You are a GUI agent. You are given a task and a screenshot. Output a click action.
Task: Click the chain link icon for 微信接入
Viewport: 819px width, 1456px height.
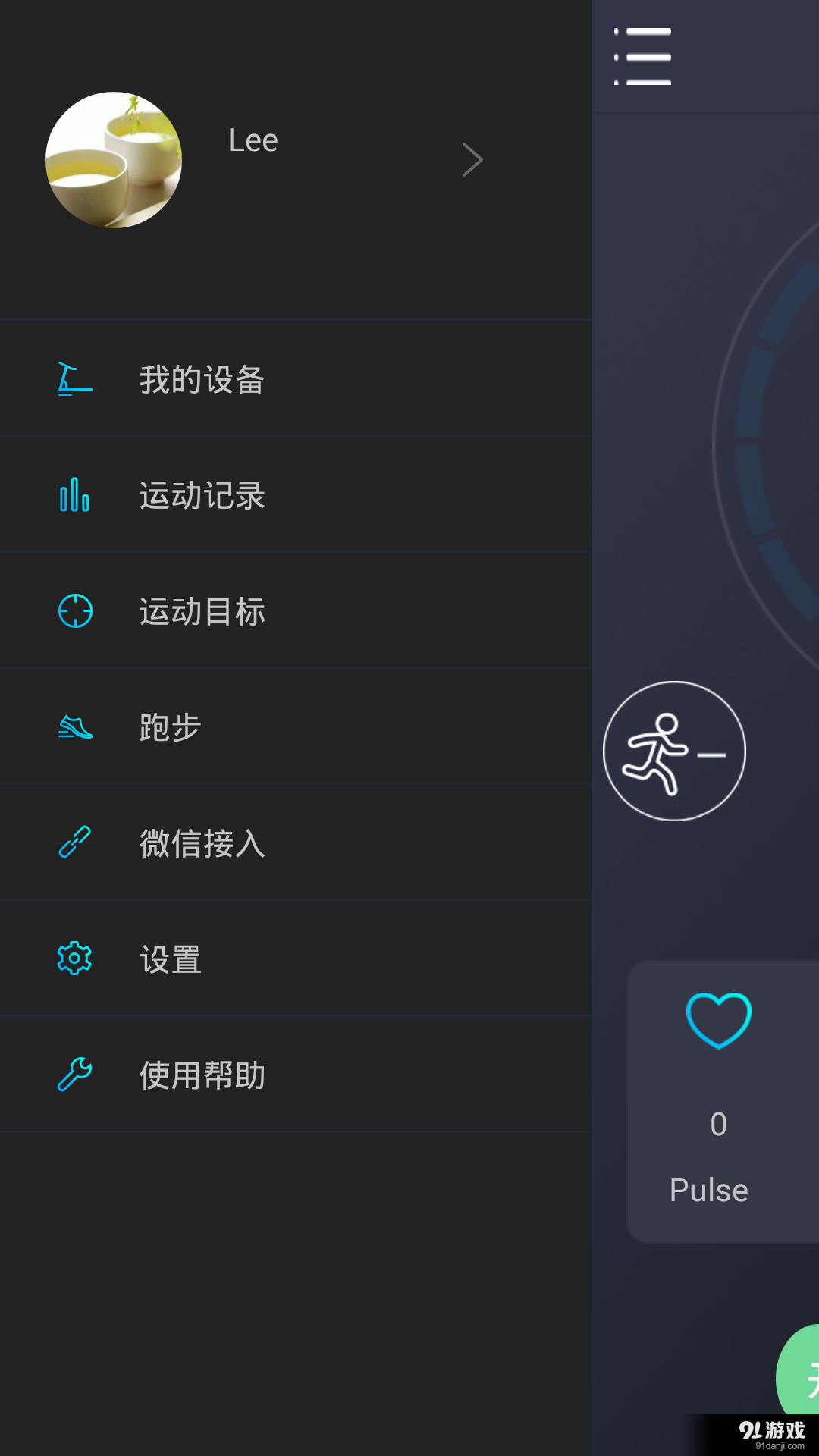click(x=74, y=842)
